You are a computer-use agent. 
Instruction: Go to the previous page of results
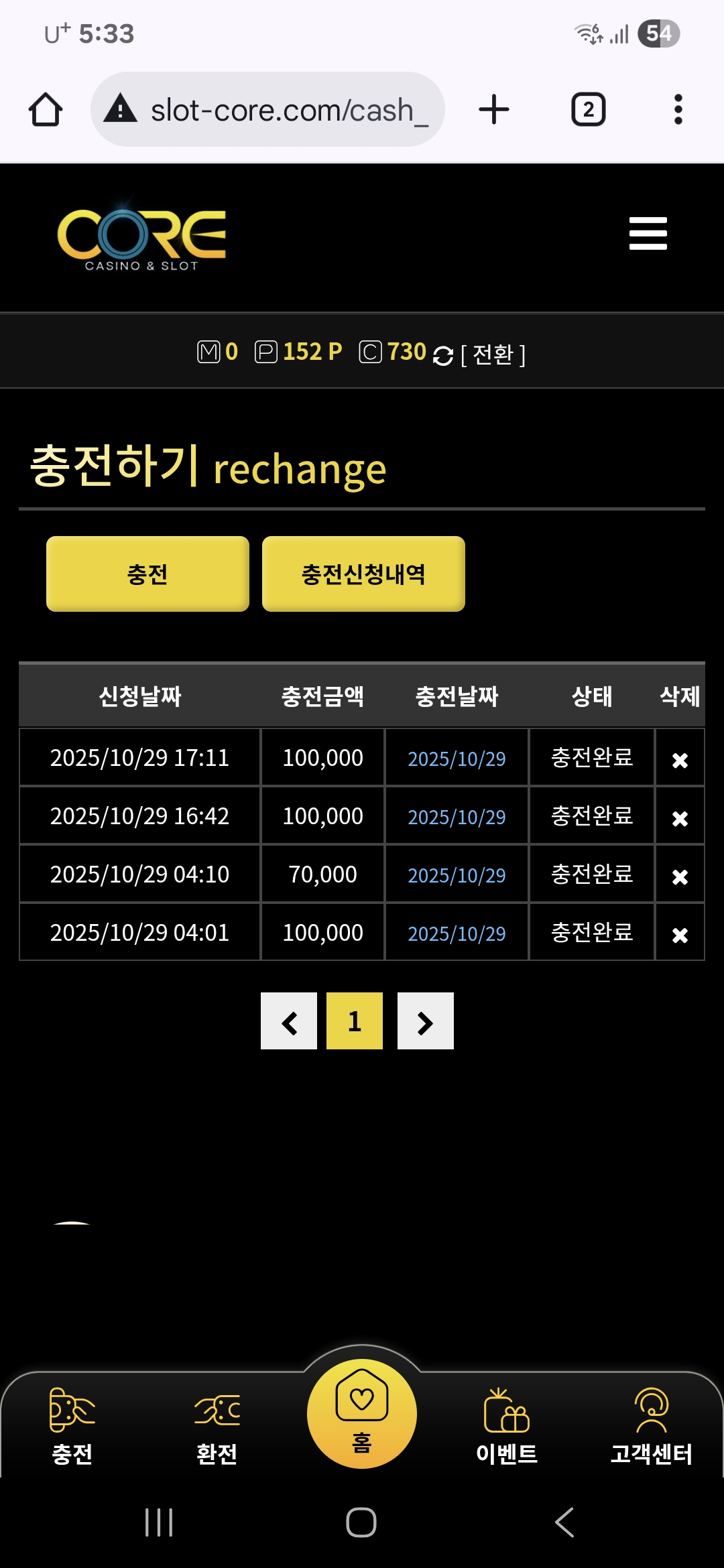coord(289,1021)
